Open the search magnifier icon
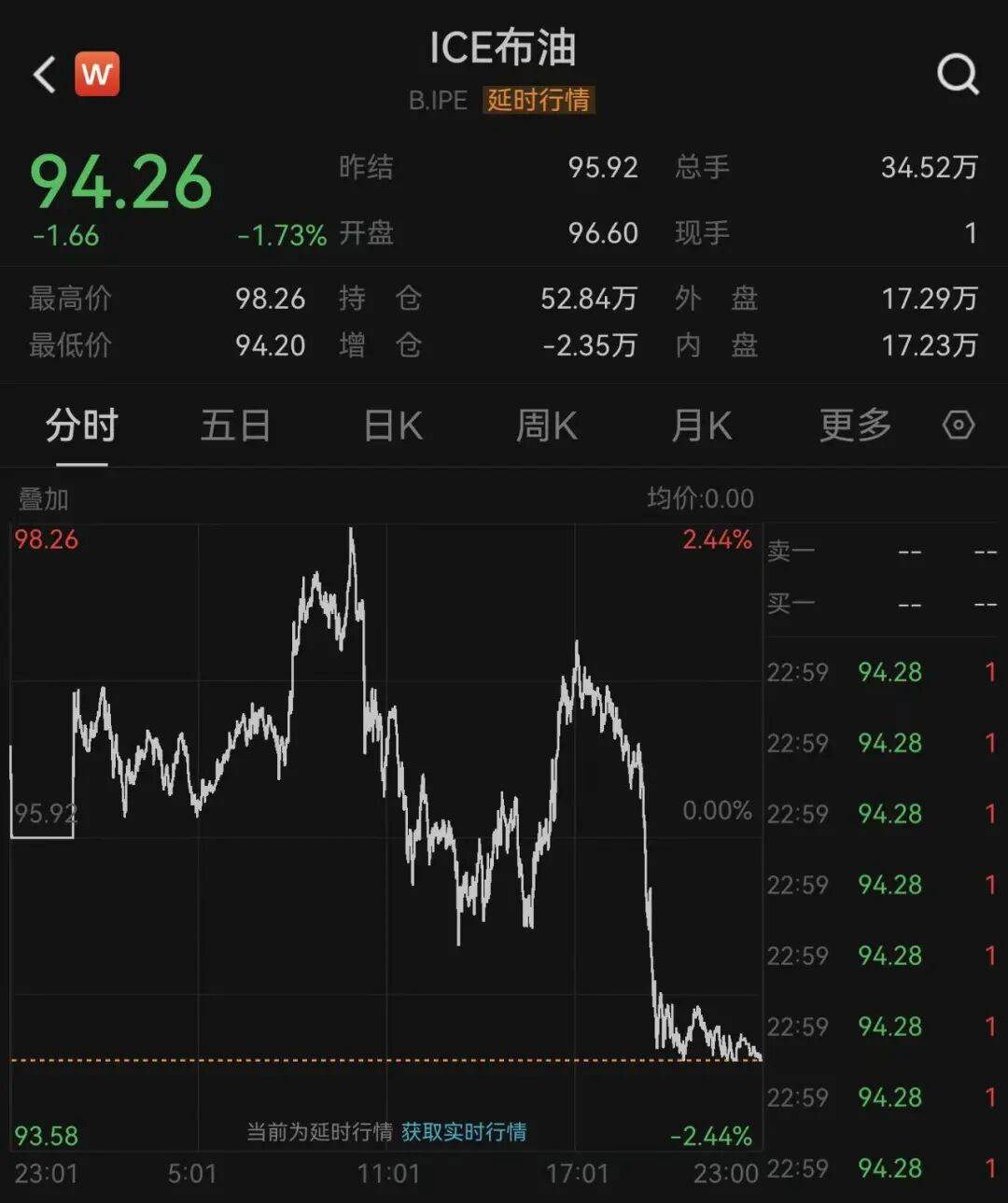 958,74
